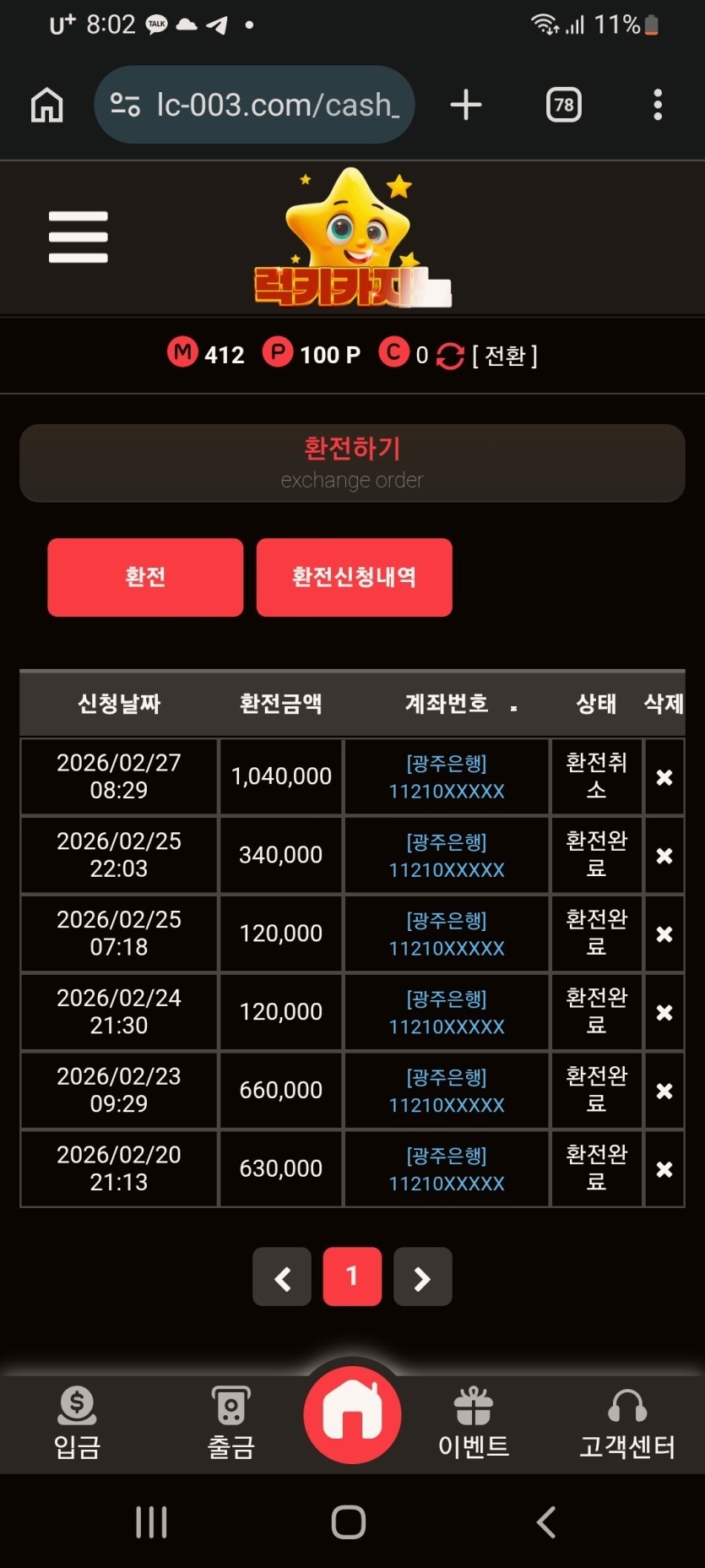This screenshot has height=1568, width=705.
Task: Tap the 전환 point conversion link
Action: coord(503,356)
